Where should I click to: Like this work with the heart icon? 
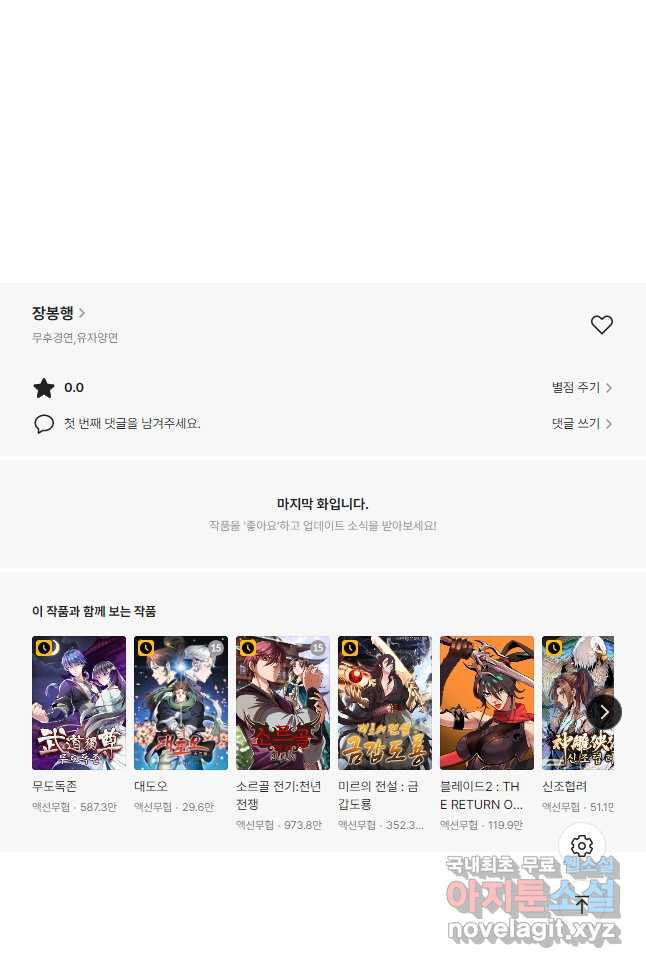click(601, 324)
